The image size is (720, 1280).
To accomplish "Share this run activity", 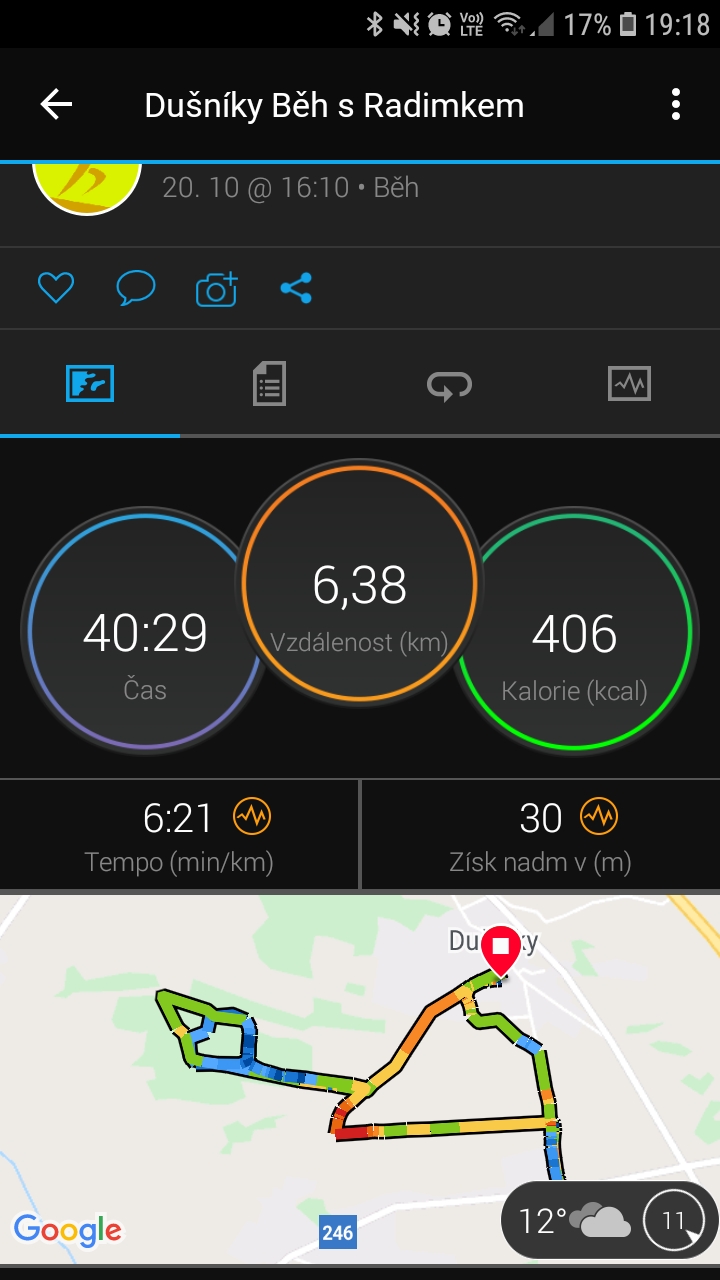I will pyautogui.click(x=296, y=289).
